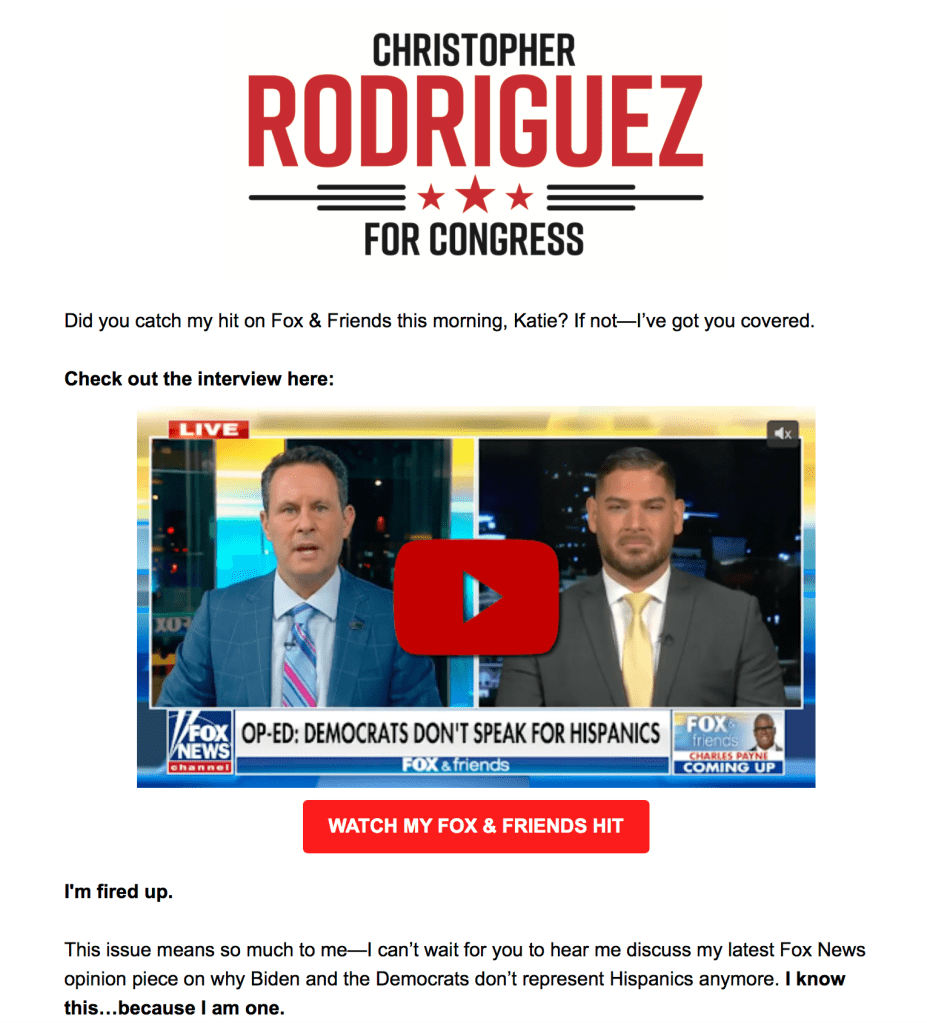
Task: Play the Fox & Friends interview video
Action: 476,597
